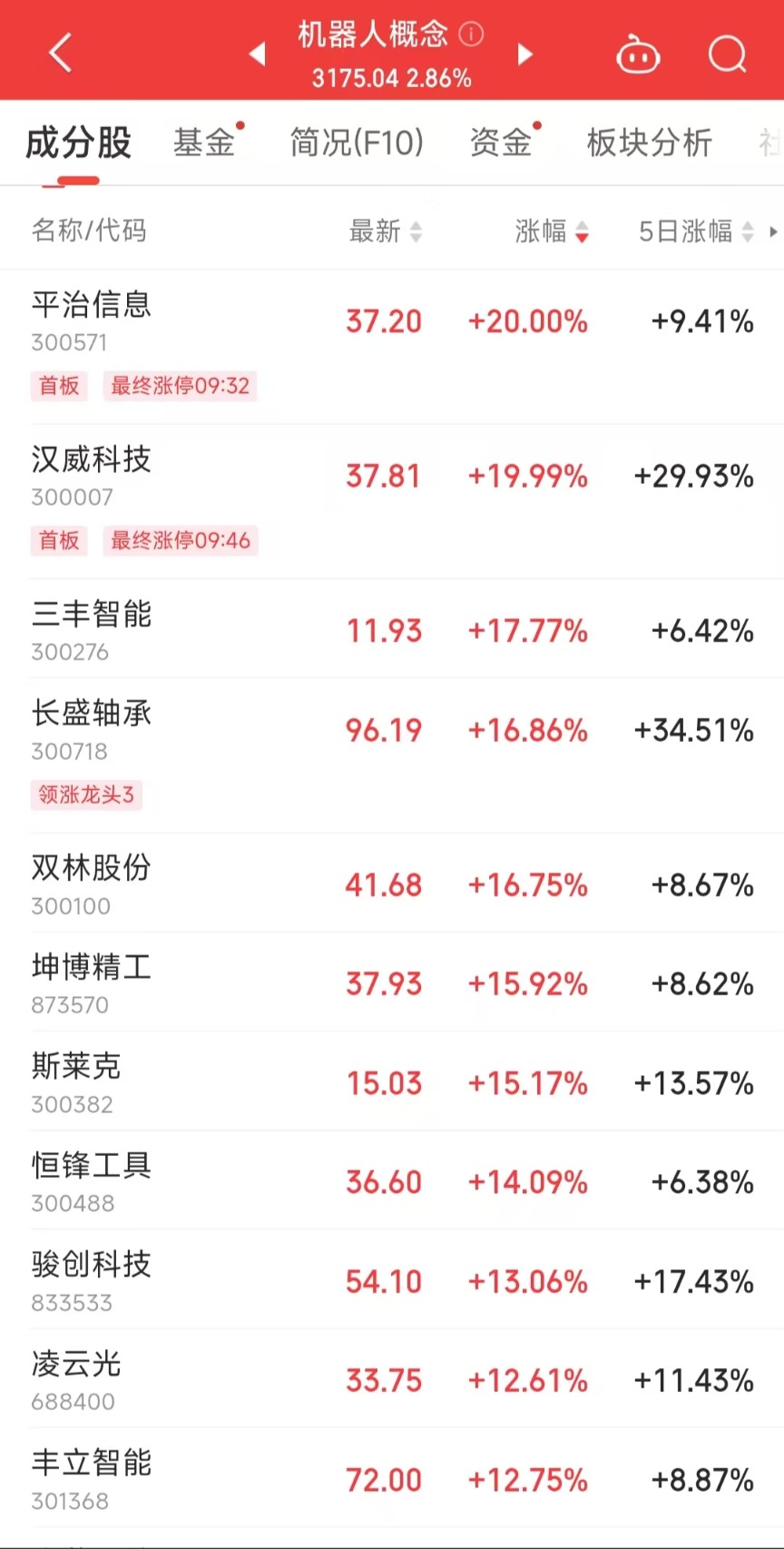The height and width of the screenshot is (1549, 784).
Task: Open the robot assistant icon
Action: 638,54
